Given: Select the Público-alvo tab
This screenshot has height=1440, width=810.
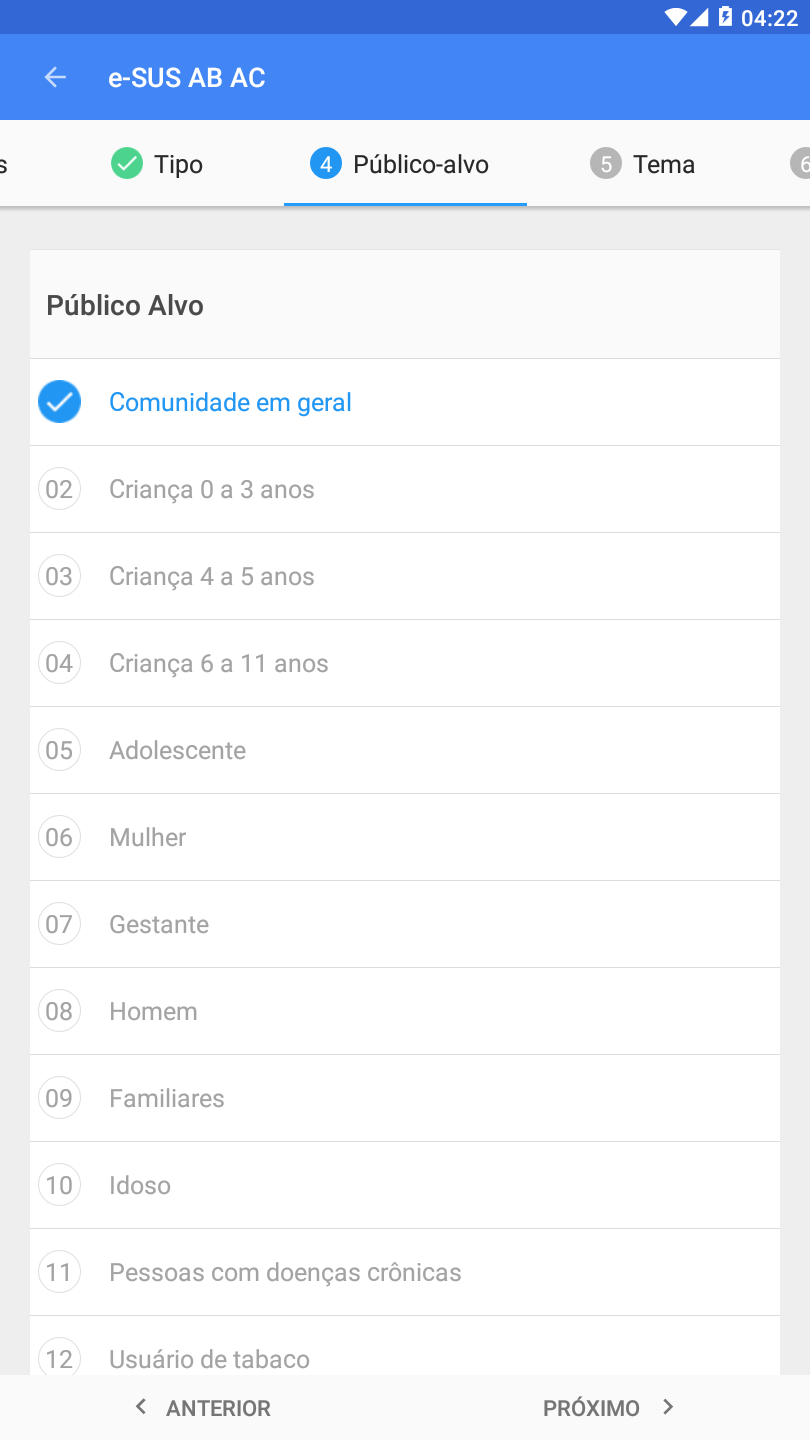Looking at the screenshot, I should (x=405, y=164).
